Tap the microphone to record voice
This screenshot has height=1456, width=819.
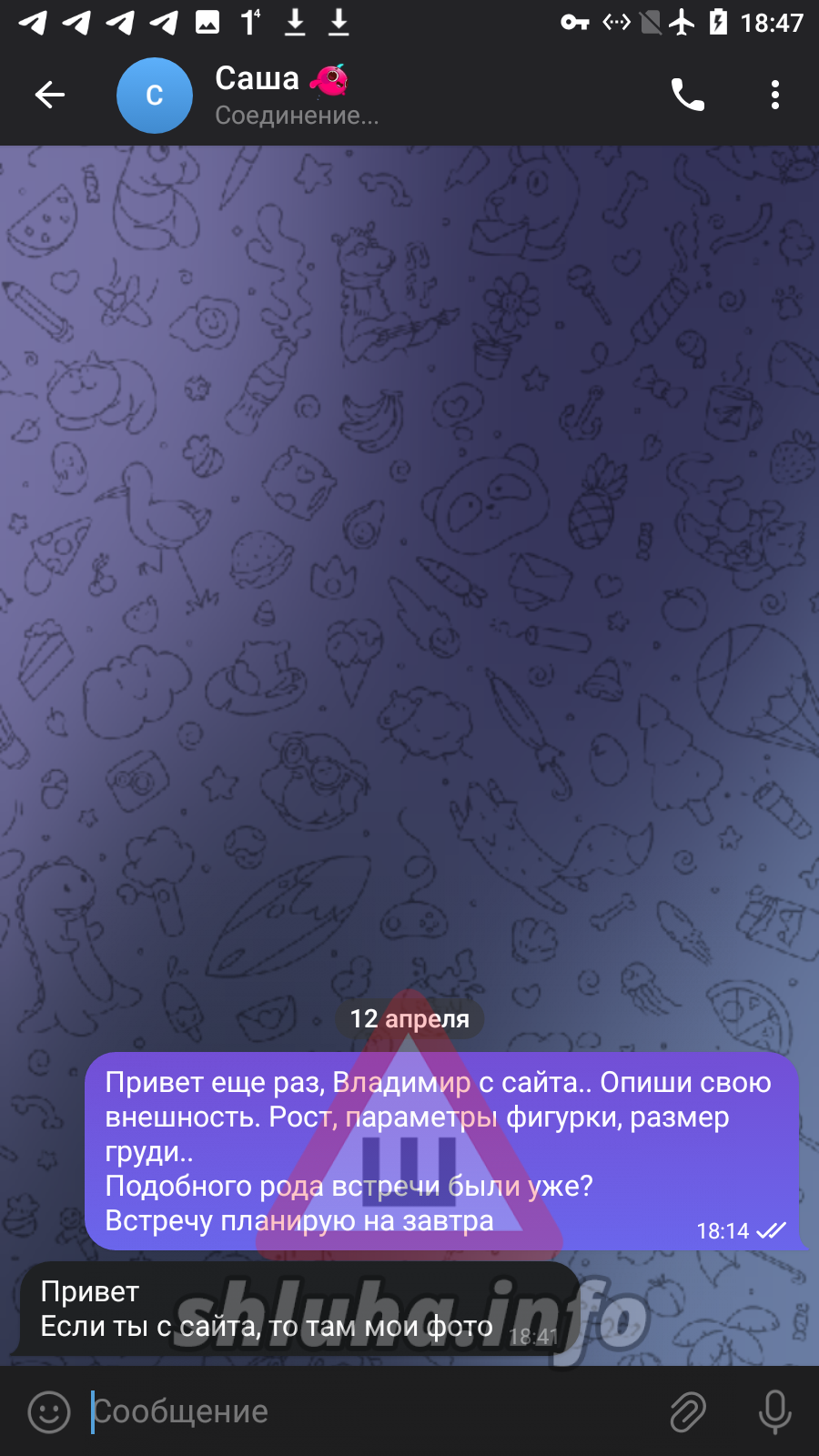coord(775,1411)
